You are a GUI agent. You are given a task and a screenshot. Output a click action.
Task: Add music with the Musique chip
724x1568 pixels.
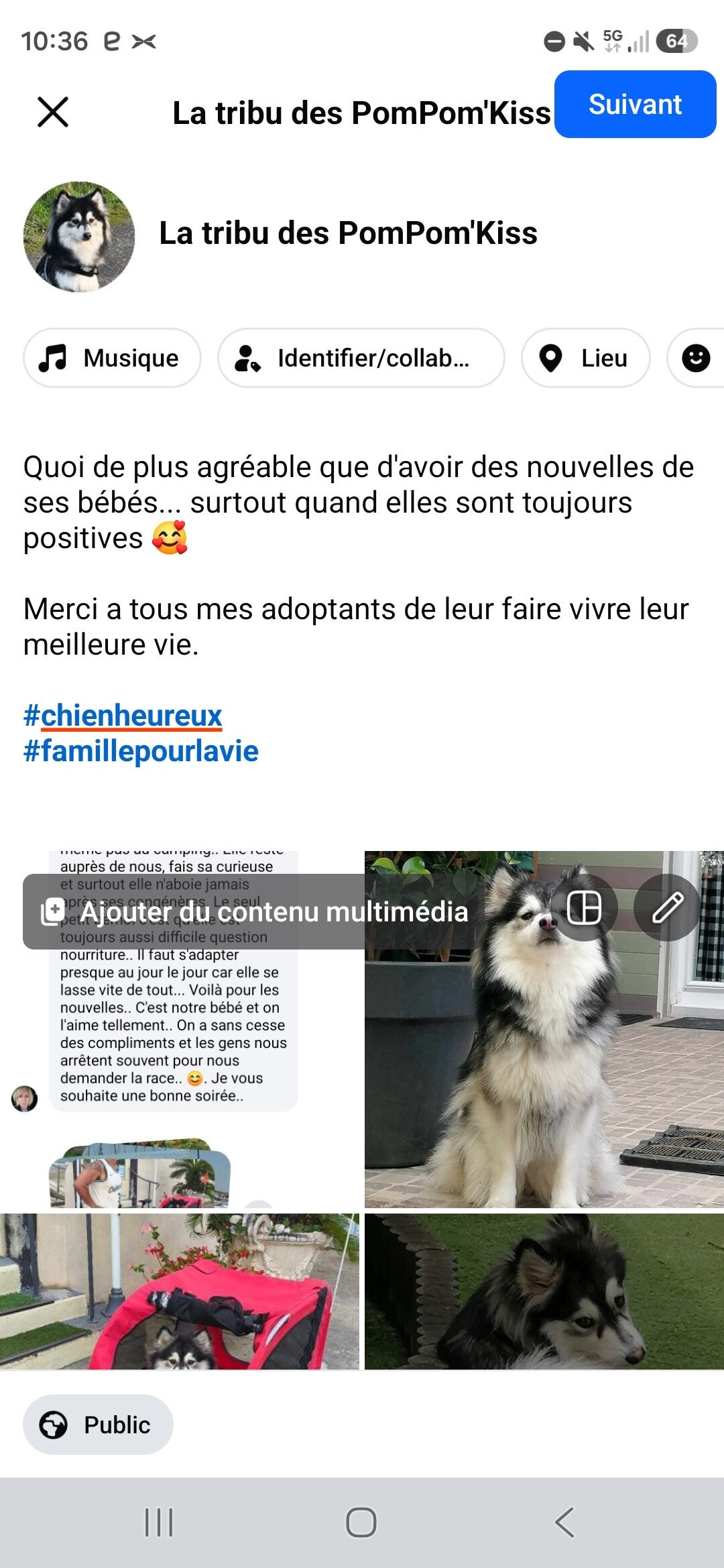point(112,358)
